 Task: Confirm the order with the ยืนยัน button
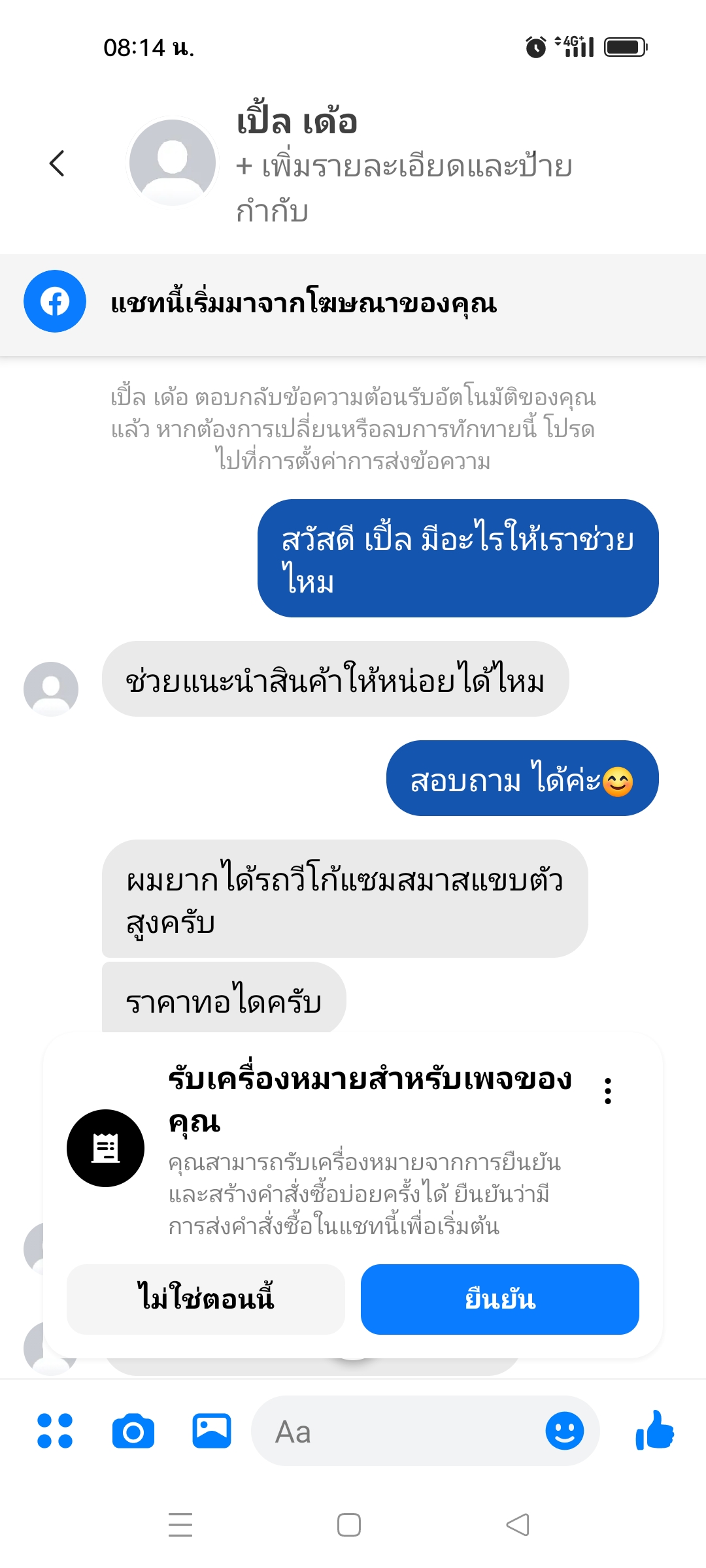499,1299
